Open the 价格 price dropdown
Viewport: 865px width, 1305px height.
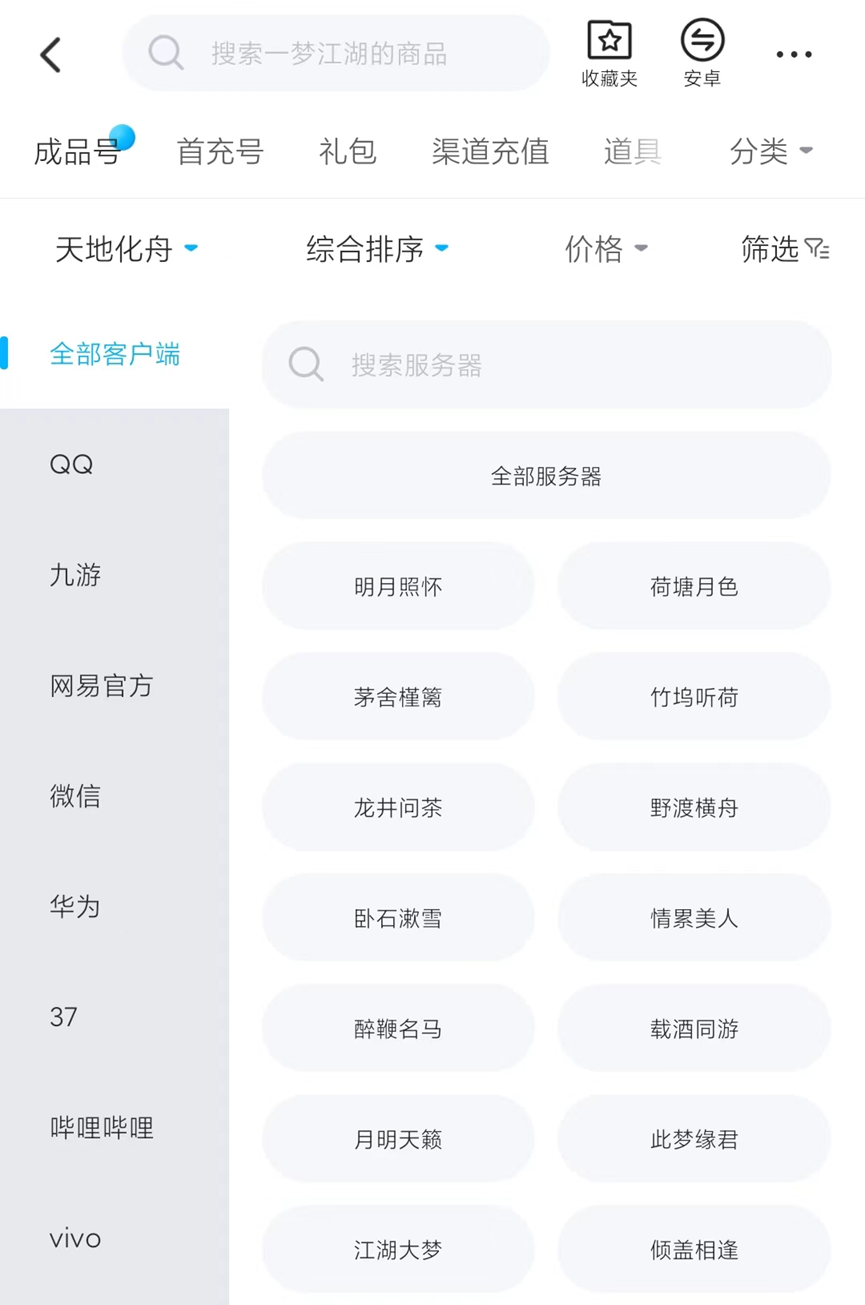[x=606, y=249]
